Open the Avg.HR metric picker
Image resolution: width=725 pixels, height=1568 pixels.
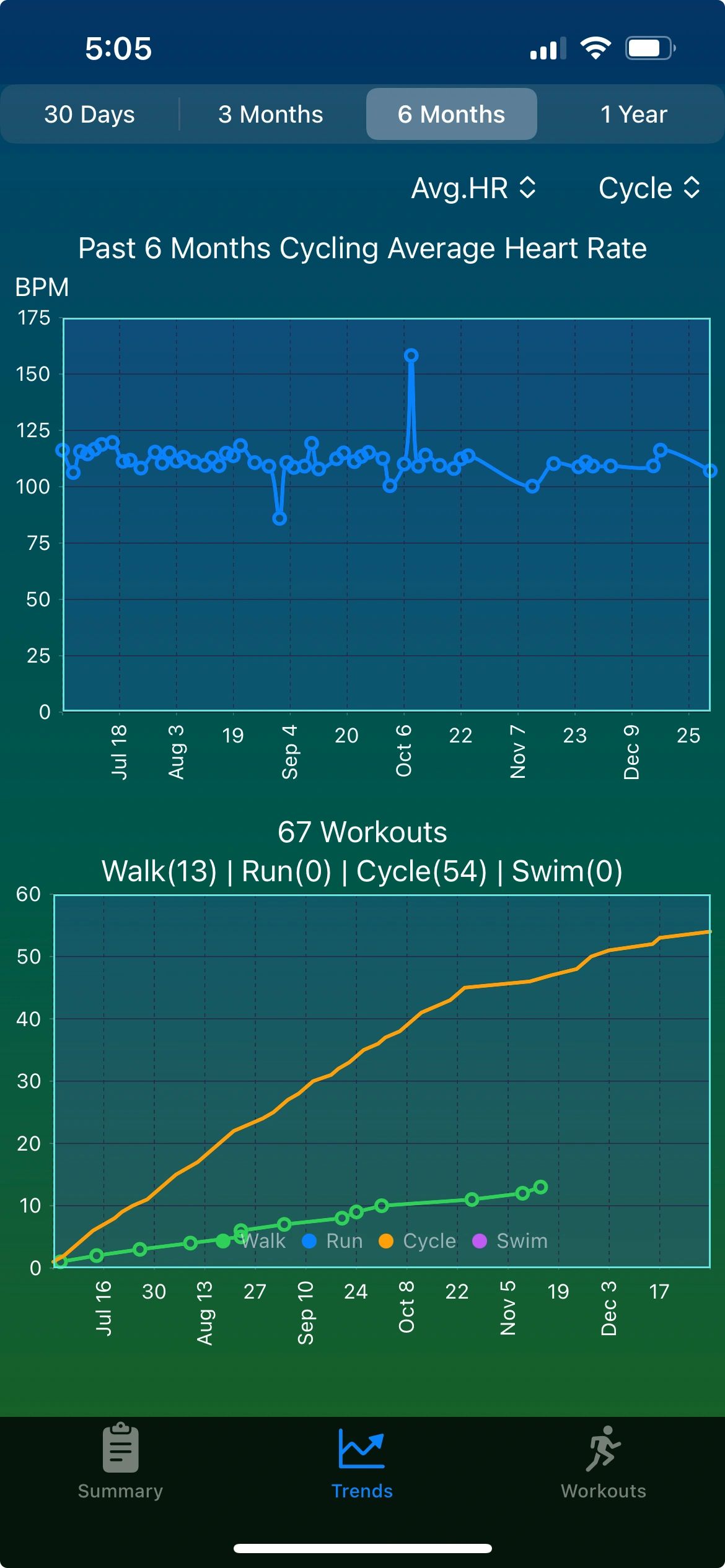[473, 188]
